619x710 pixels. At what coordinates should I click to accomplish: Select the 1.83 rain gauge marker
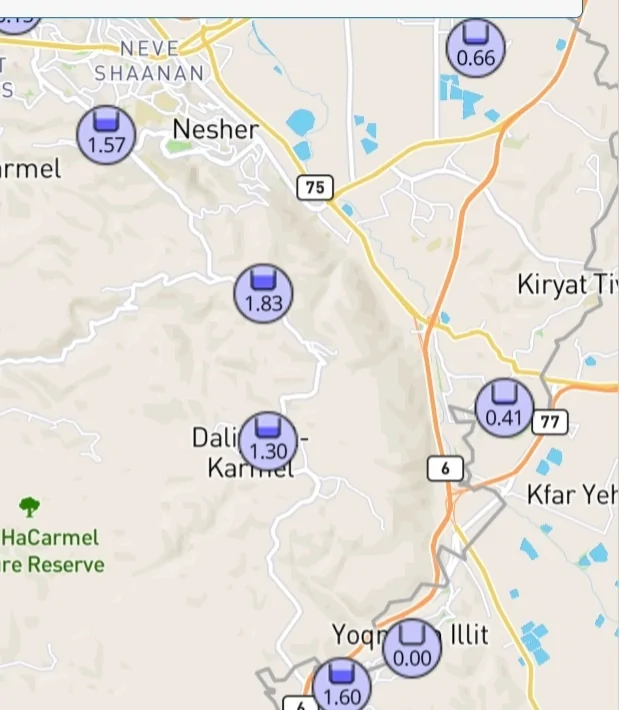point(263,294)
